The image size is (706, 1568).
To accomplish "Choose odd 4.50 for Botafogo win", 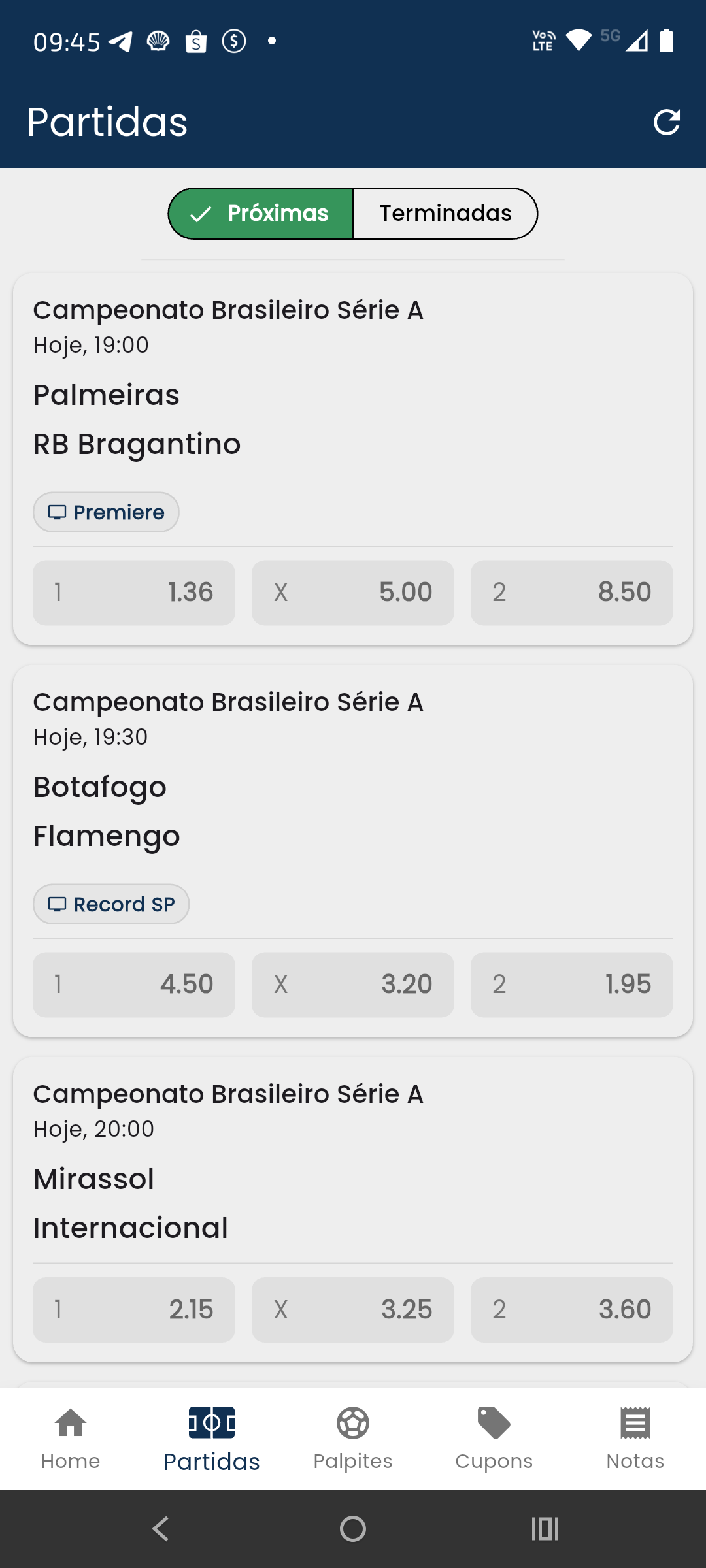I will pos(134,985).
